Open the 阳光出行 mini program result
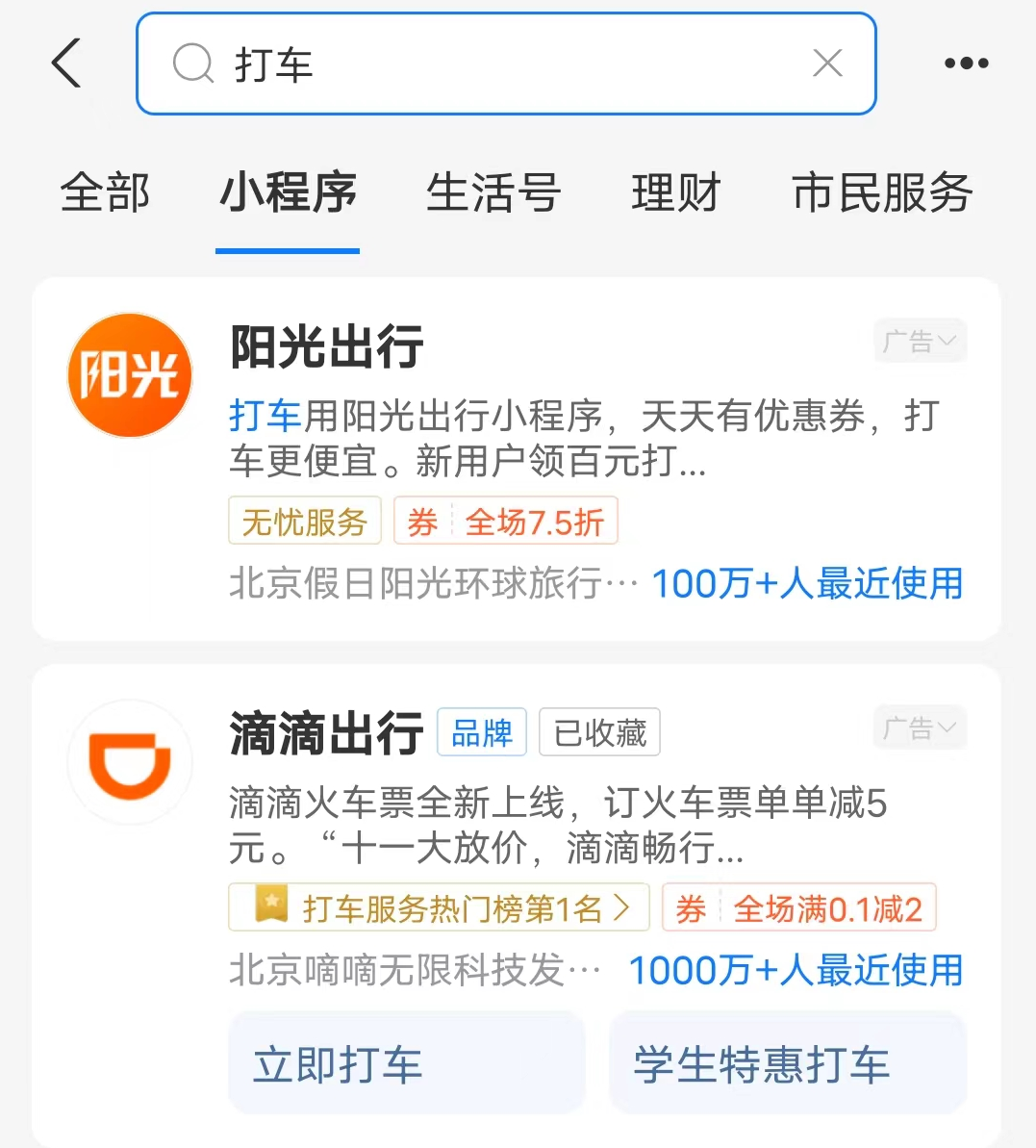This screenshot has height=1148, width=1036. click(327, 347)
